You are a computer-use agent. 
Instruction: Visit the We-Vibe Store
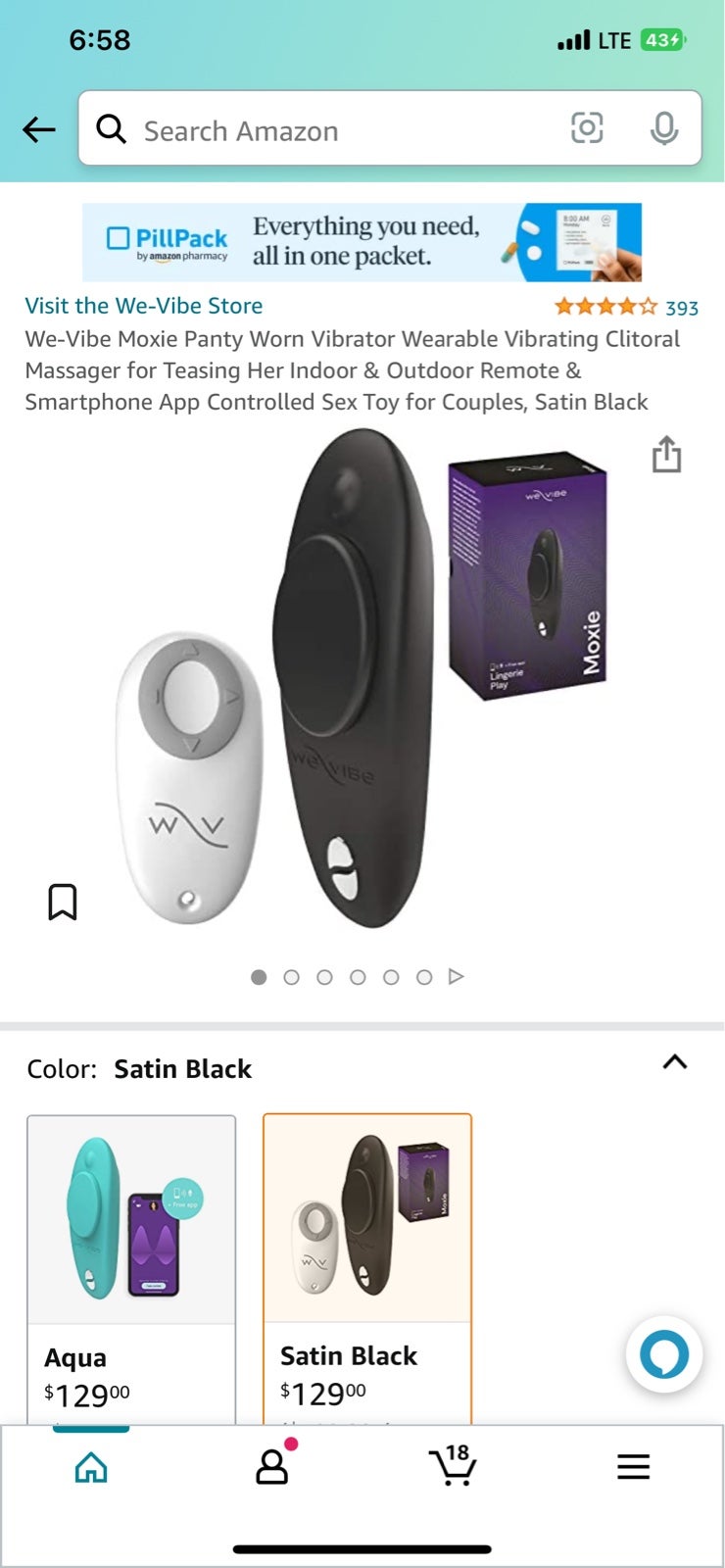[144, 306]
